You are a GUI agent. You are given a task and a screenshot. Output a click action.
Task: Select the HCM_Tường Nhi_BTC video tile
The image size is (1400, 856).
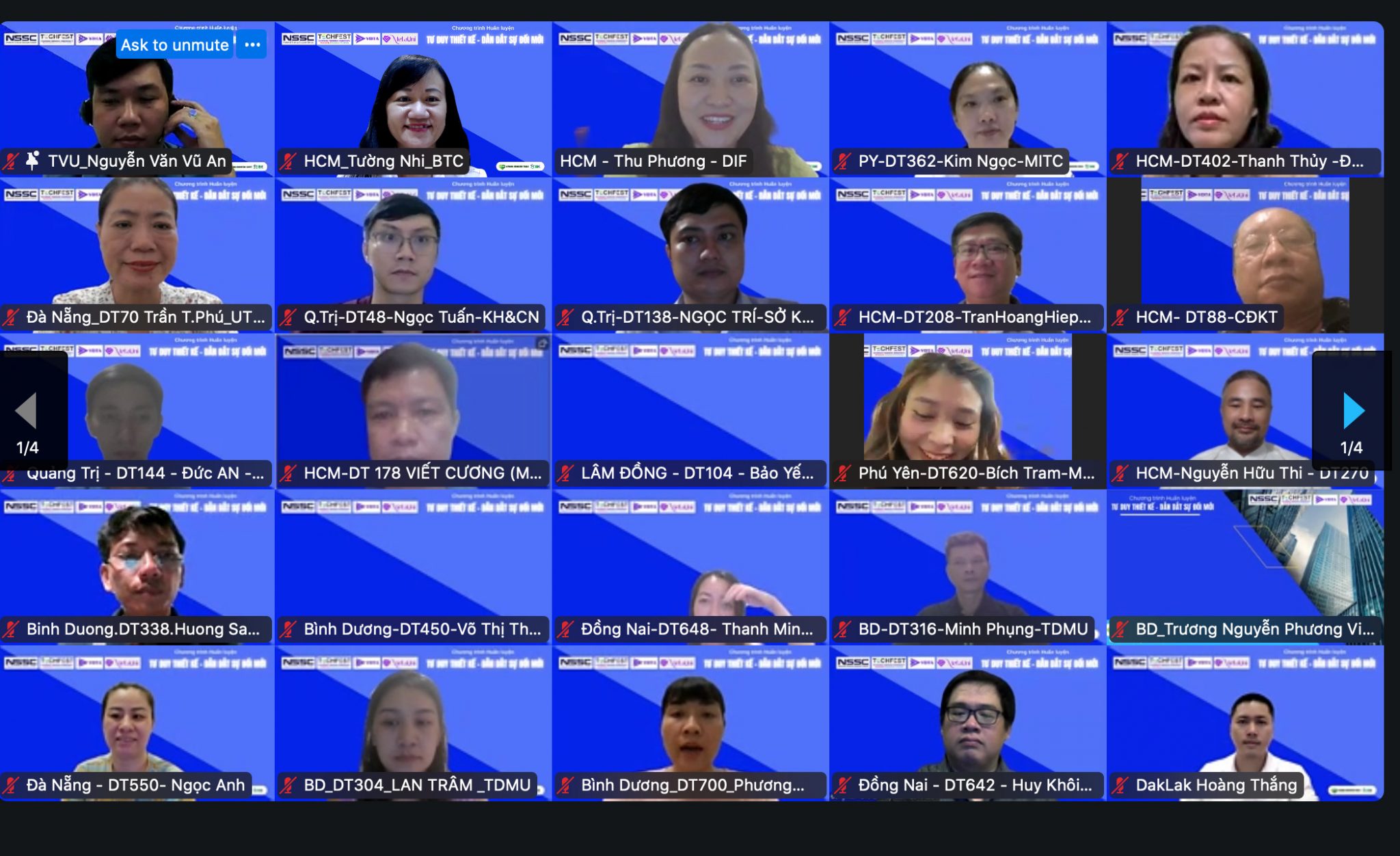coord(413,99)
